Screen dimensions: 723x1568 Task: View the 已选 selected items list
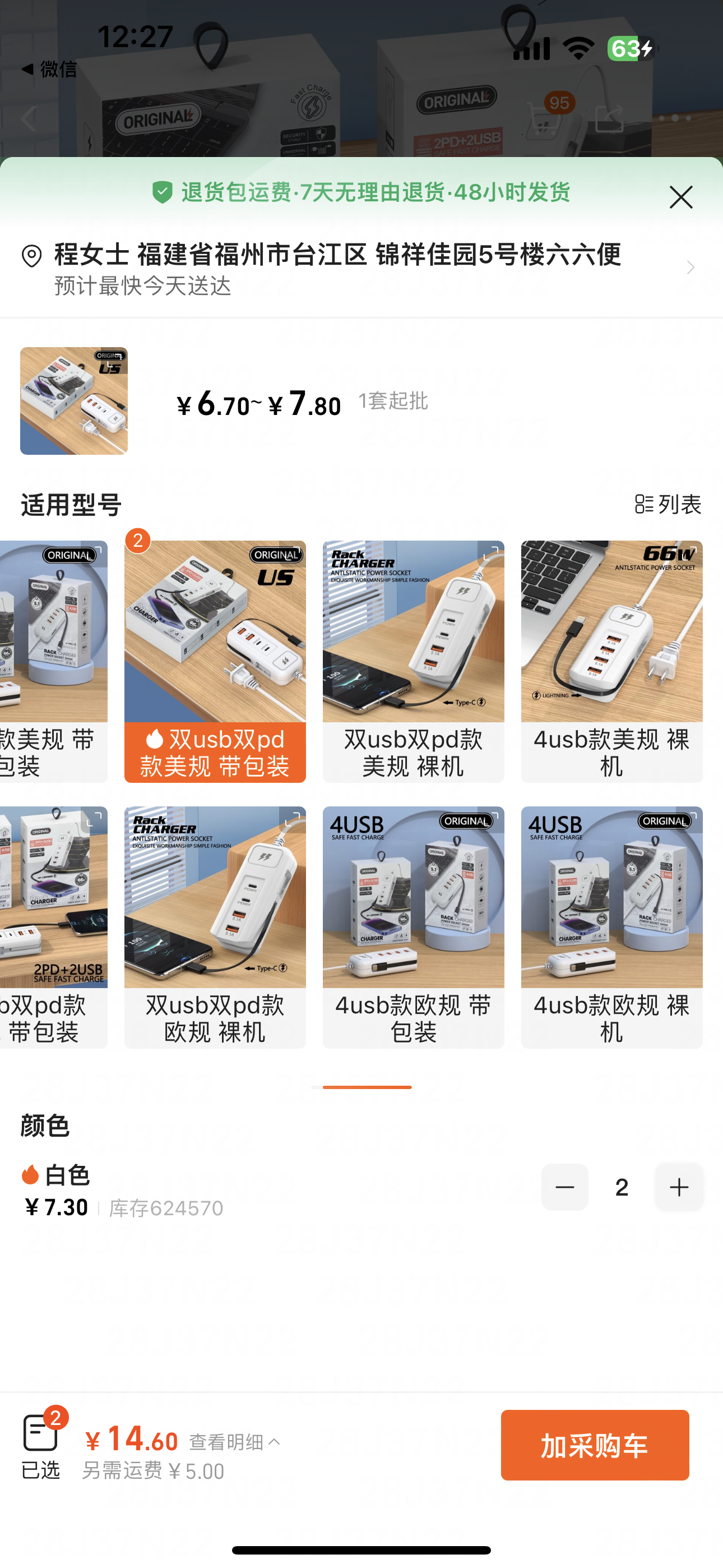click(41, 1445)
